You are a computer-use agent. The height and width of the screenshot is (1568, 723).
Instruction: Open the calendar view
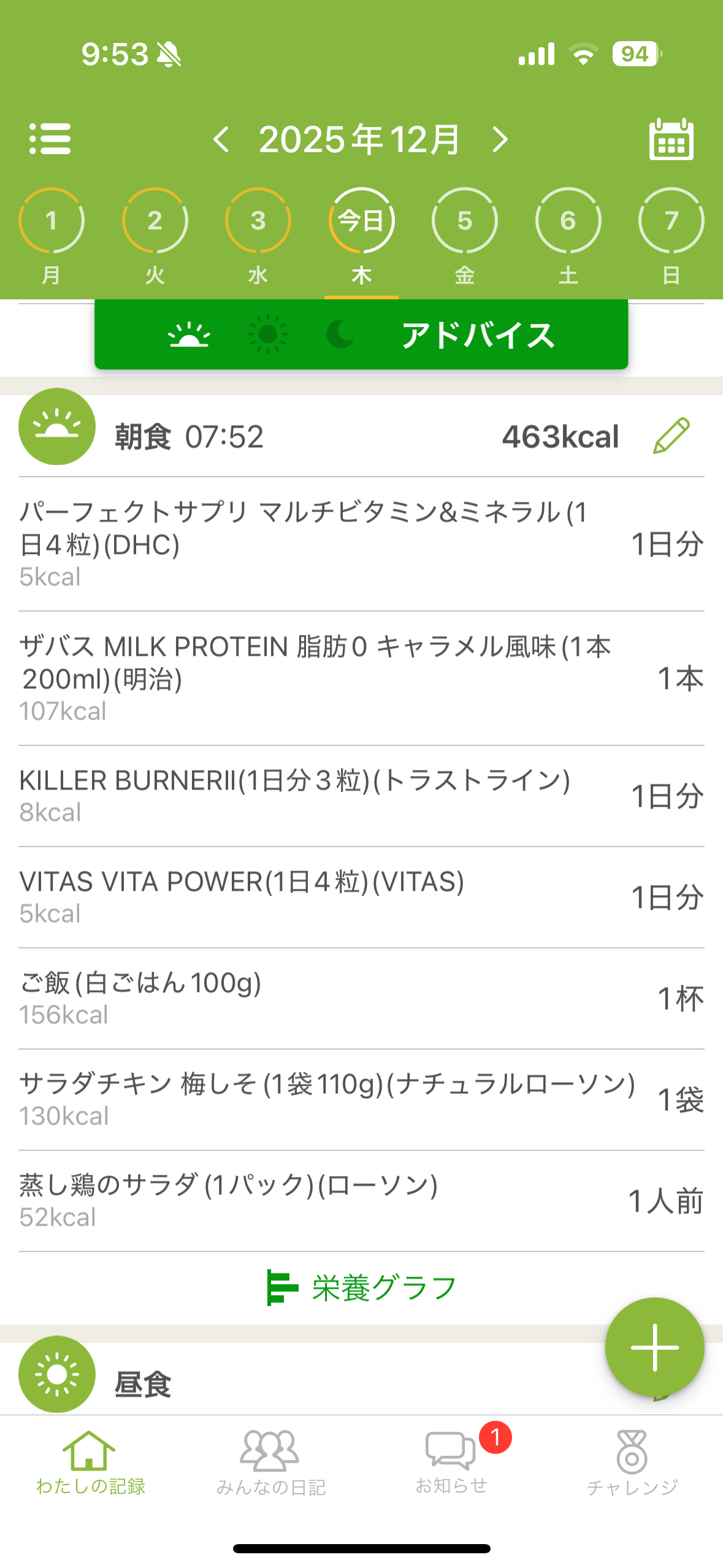coord(671,139)
